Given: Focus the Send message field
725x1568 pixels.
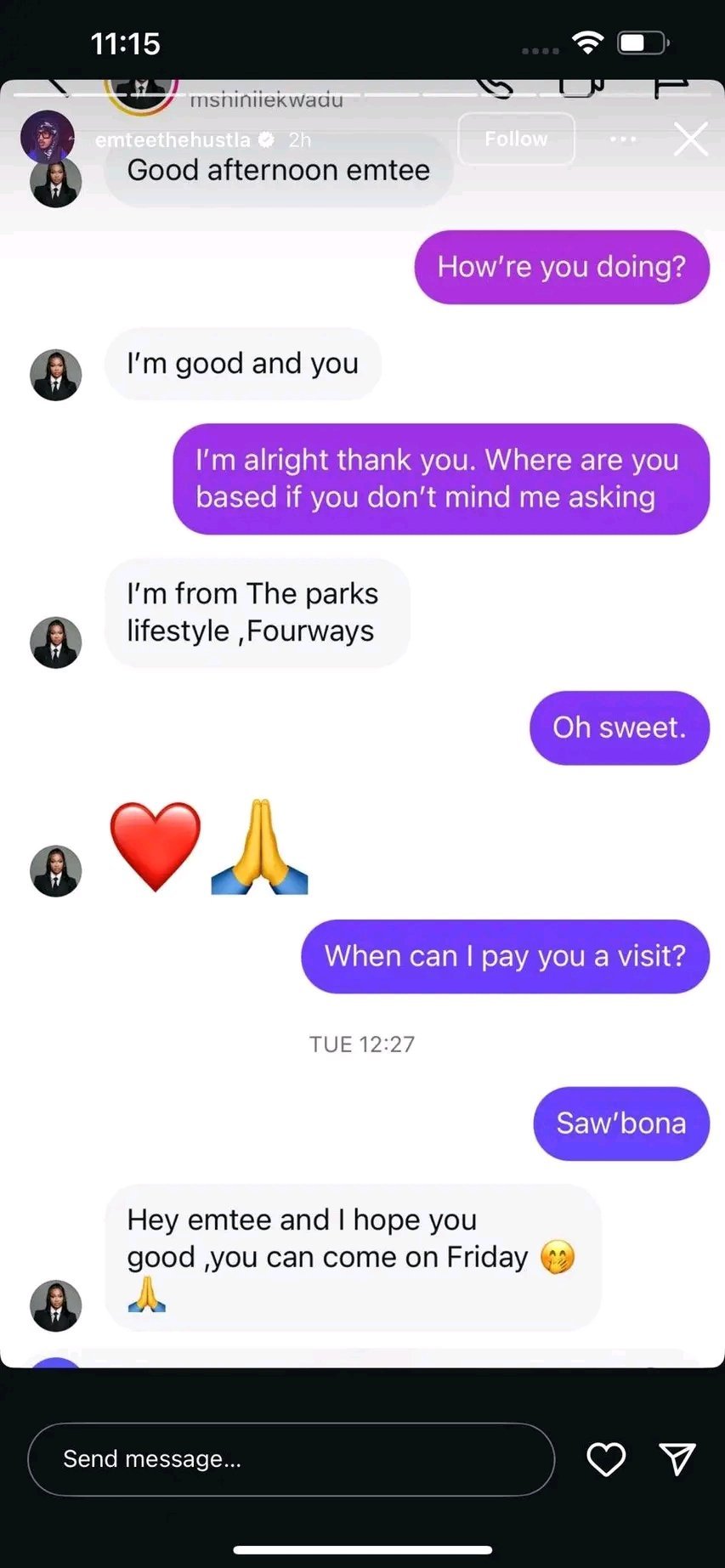Looking at the screenshot, I should (291, 1459).
